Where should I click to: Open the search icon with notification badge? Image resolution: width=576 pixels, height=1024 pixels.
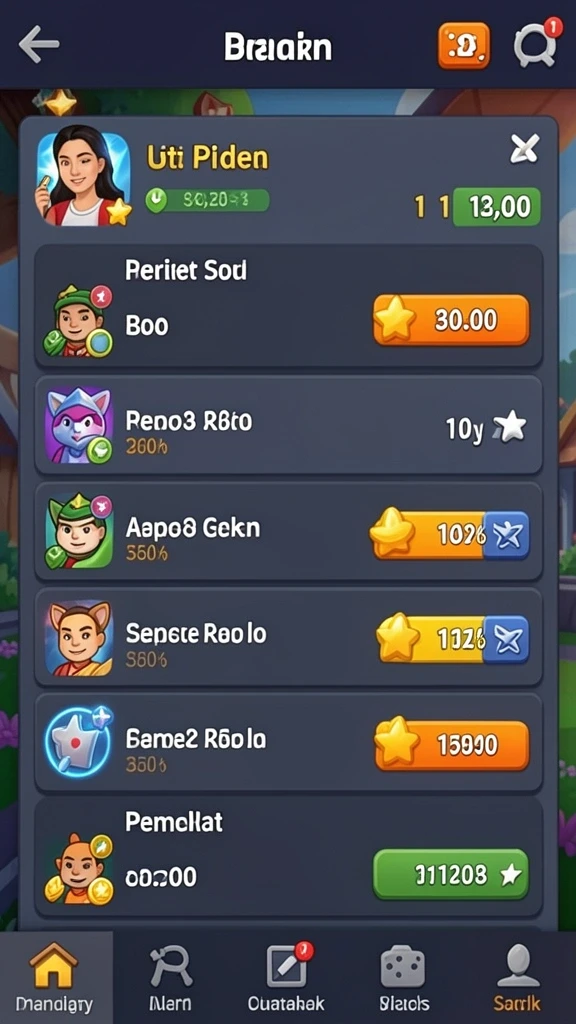pos(535,44)
